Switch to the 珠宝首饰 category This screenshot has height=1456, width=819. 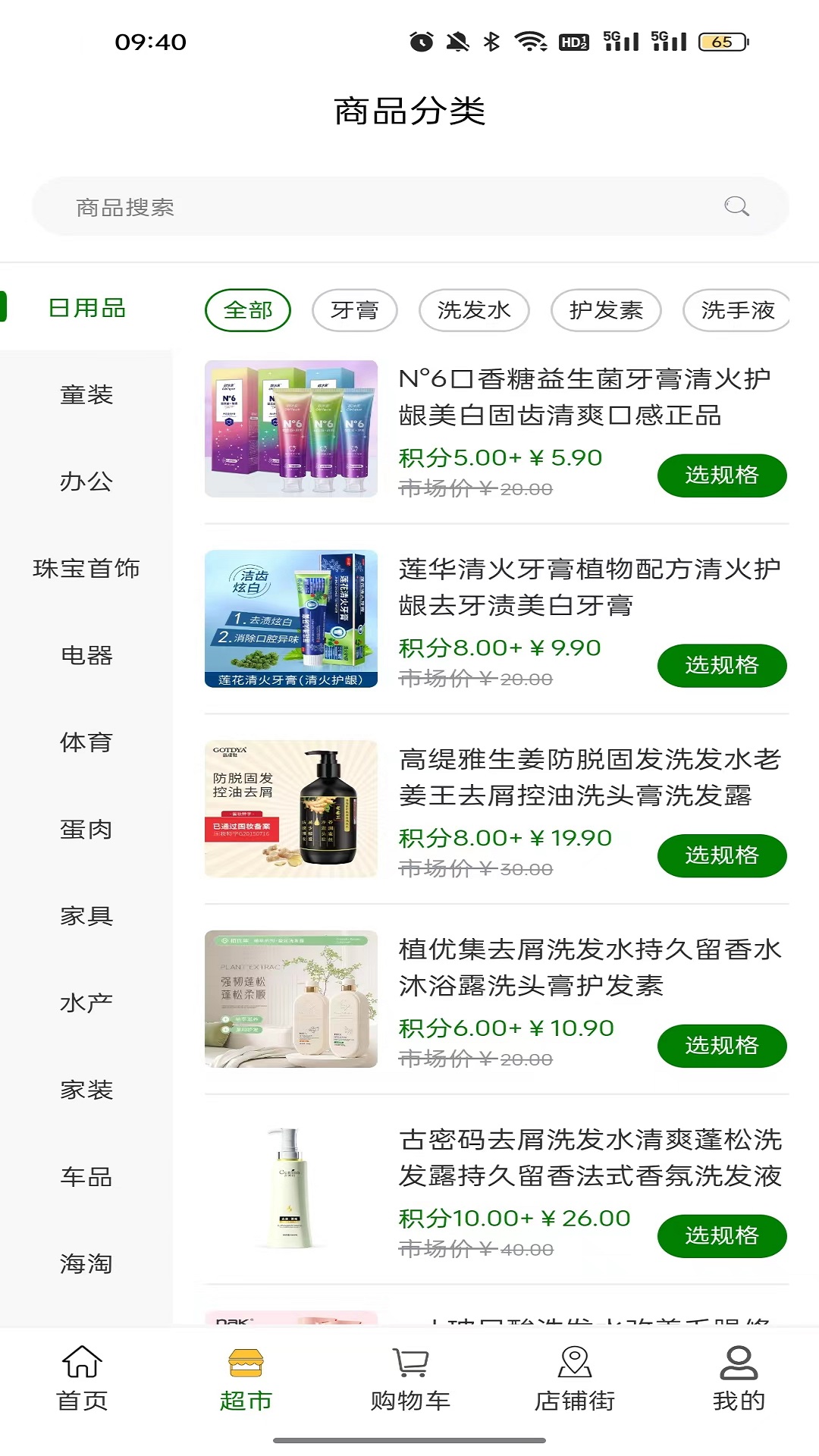(86, 569)
